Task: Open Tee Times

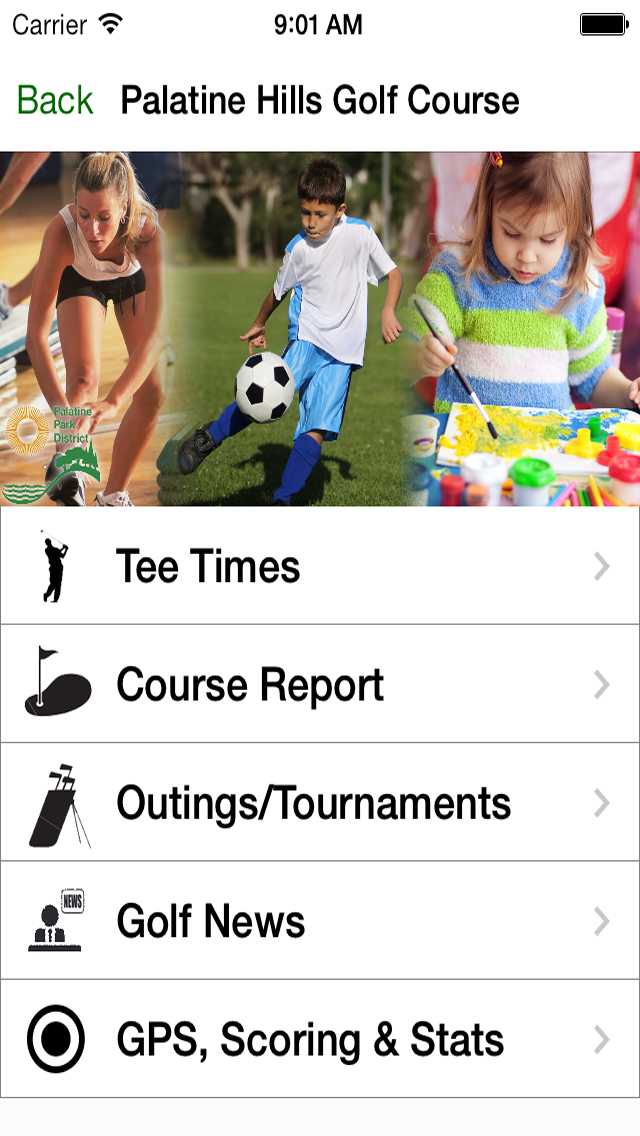Action: (x=320, y=567)
